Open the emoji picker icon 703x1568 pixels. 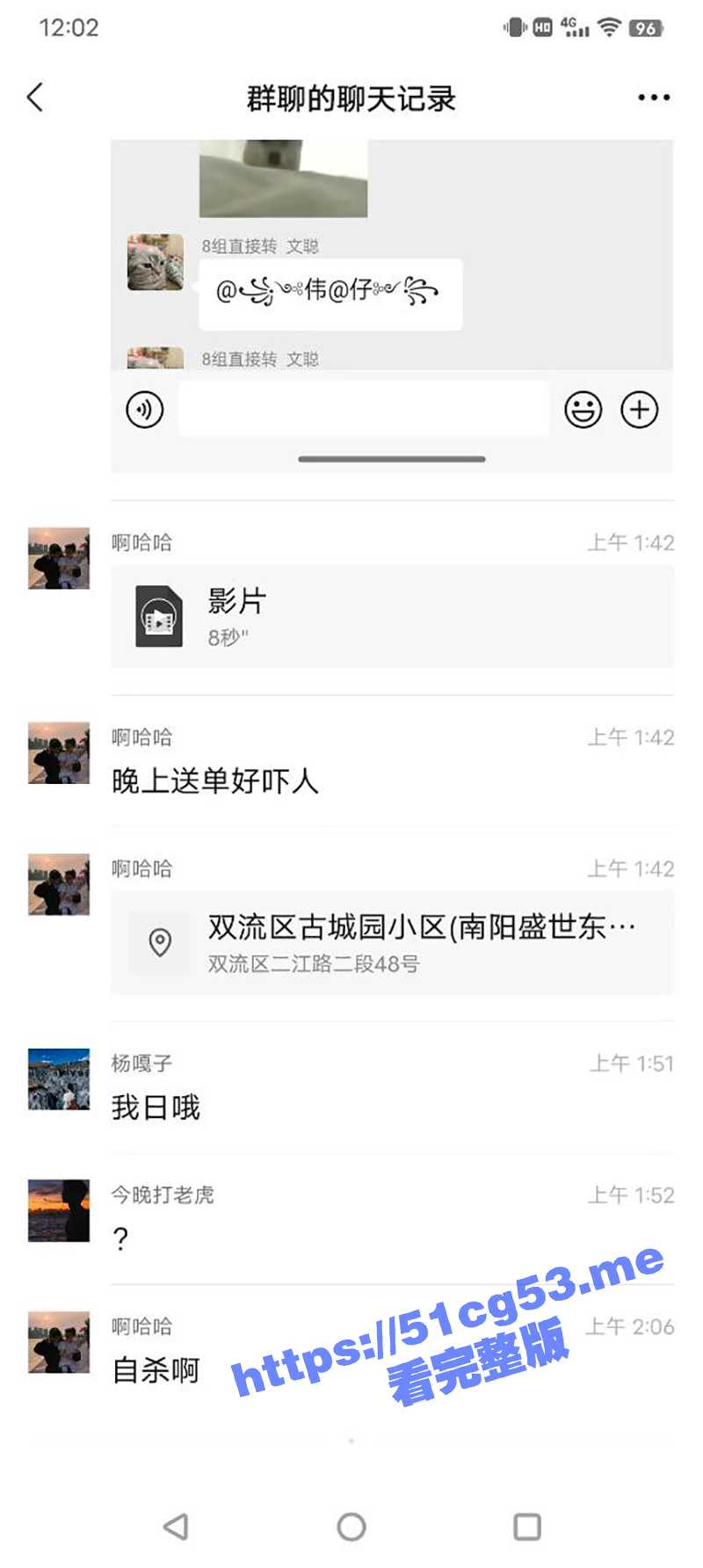click(x=583, y=409)
